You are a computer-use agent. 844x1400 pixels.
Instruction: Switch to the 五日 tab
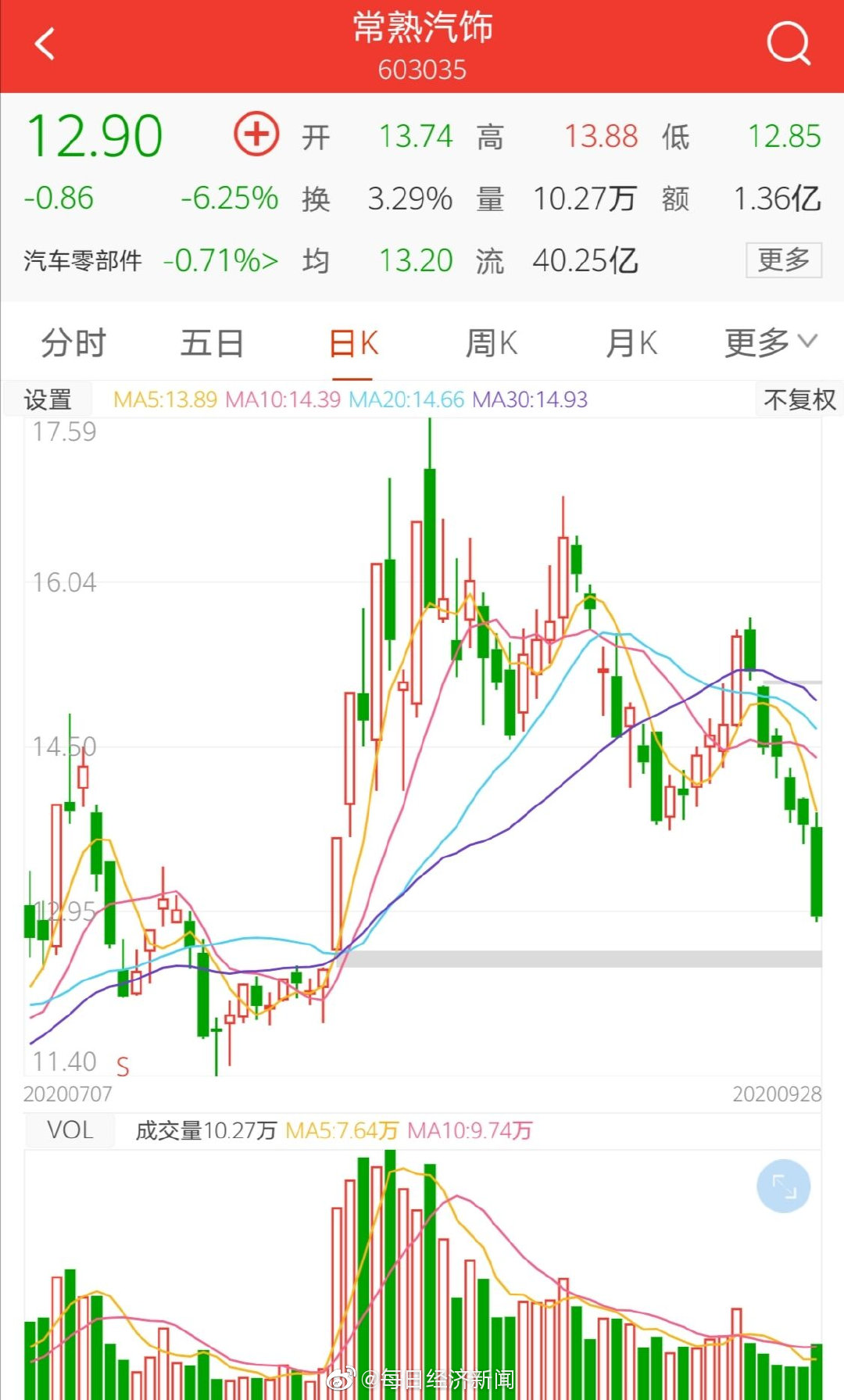[212, 343]
